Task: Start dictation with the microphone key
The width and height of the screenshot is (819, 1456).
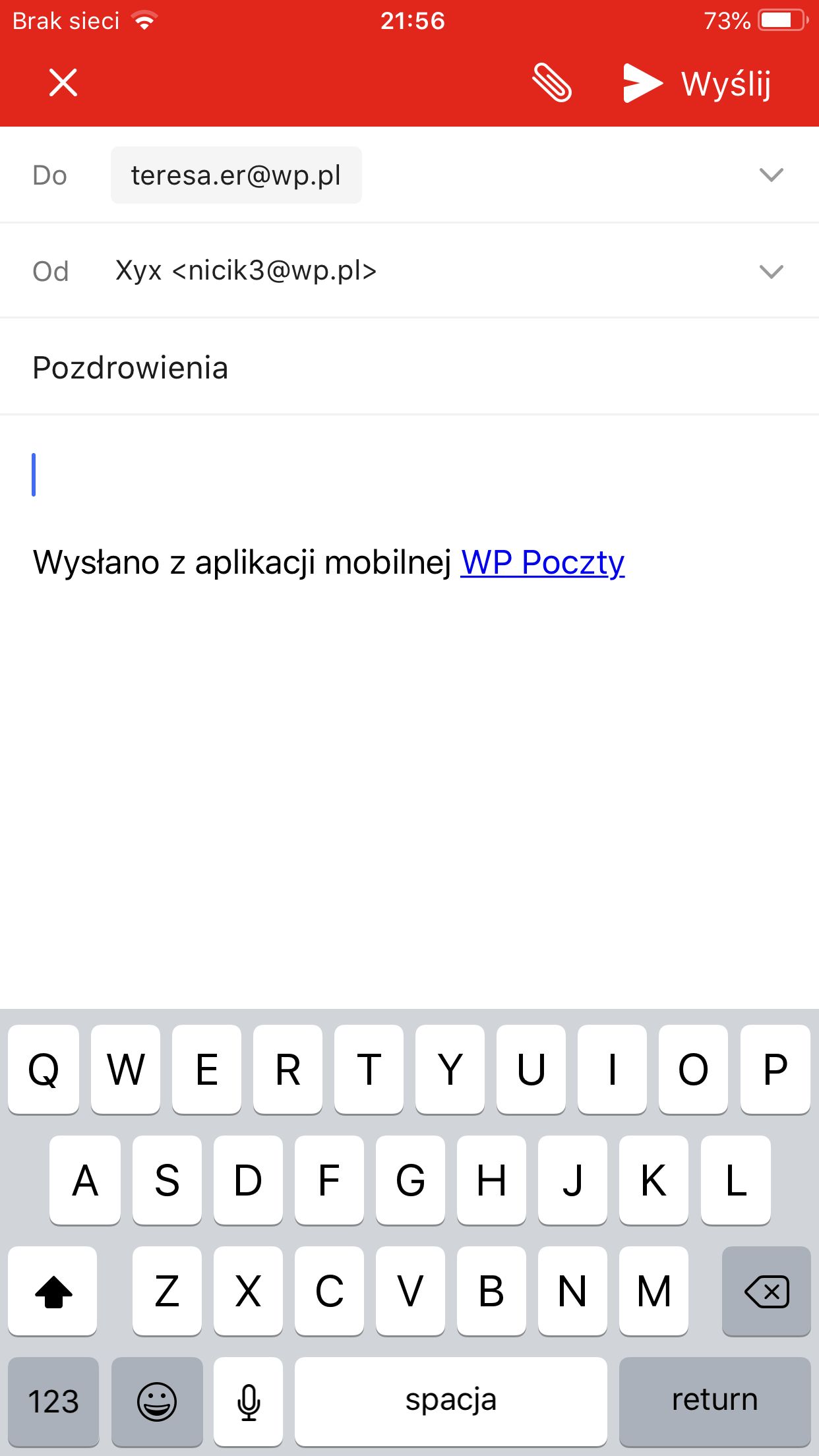Action: click(249, 1401)
